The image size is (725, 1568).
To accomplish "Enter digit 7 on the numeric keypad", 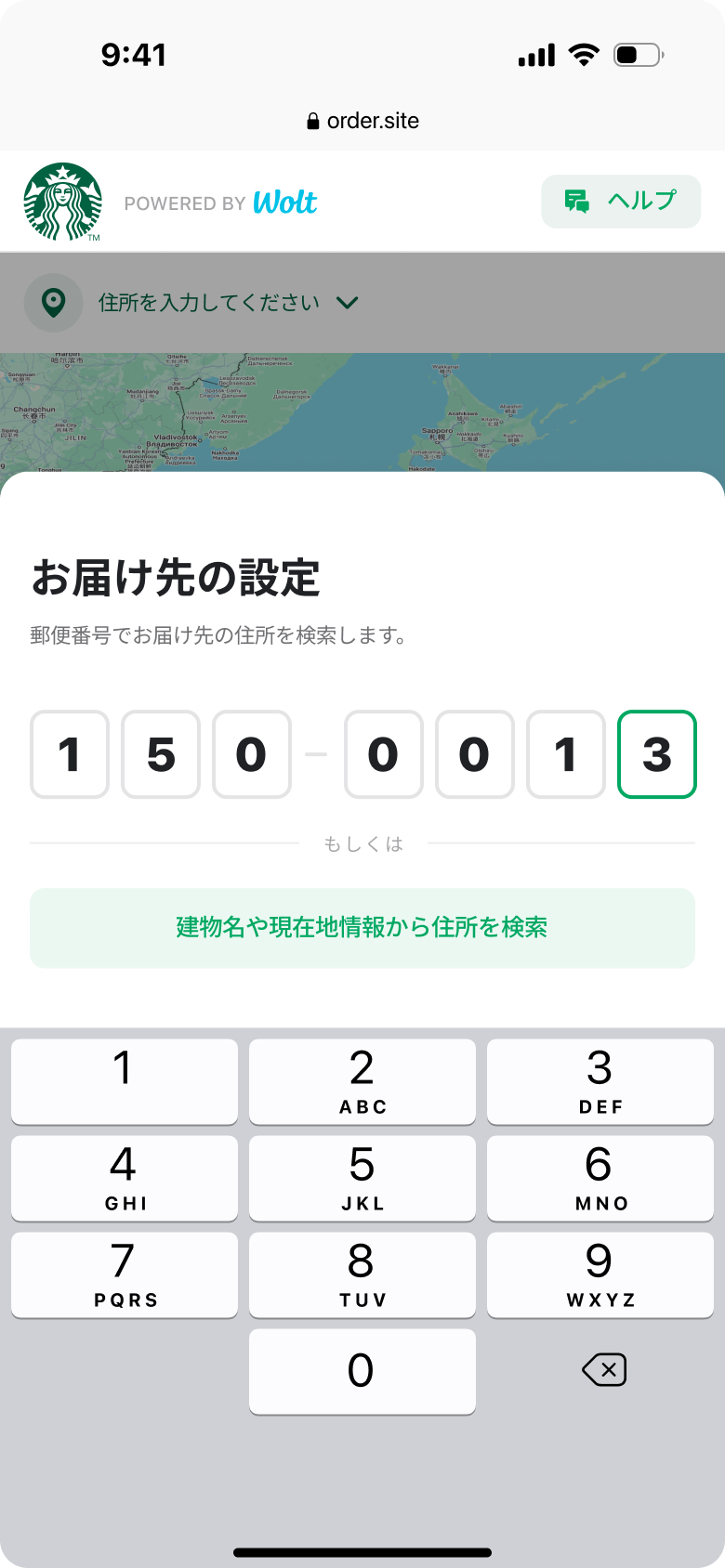I will (x=125, y=1274).
